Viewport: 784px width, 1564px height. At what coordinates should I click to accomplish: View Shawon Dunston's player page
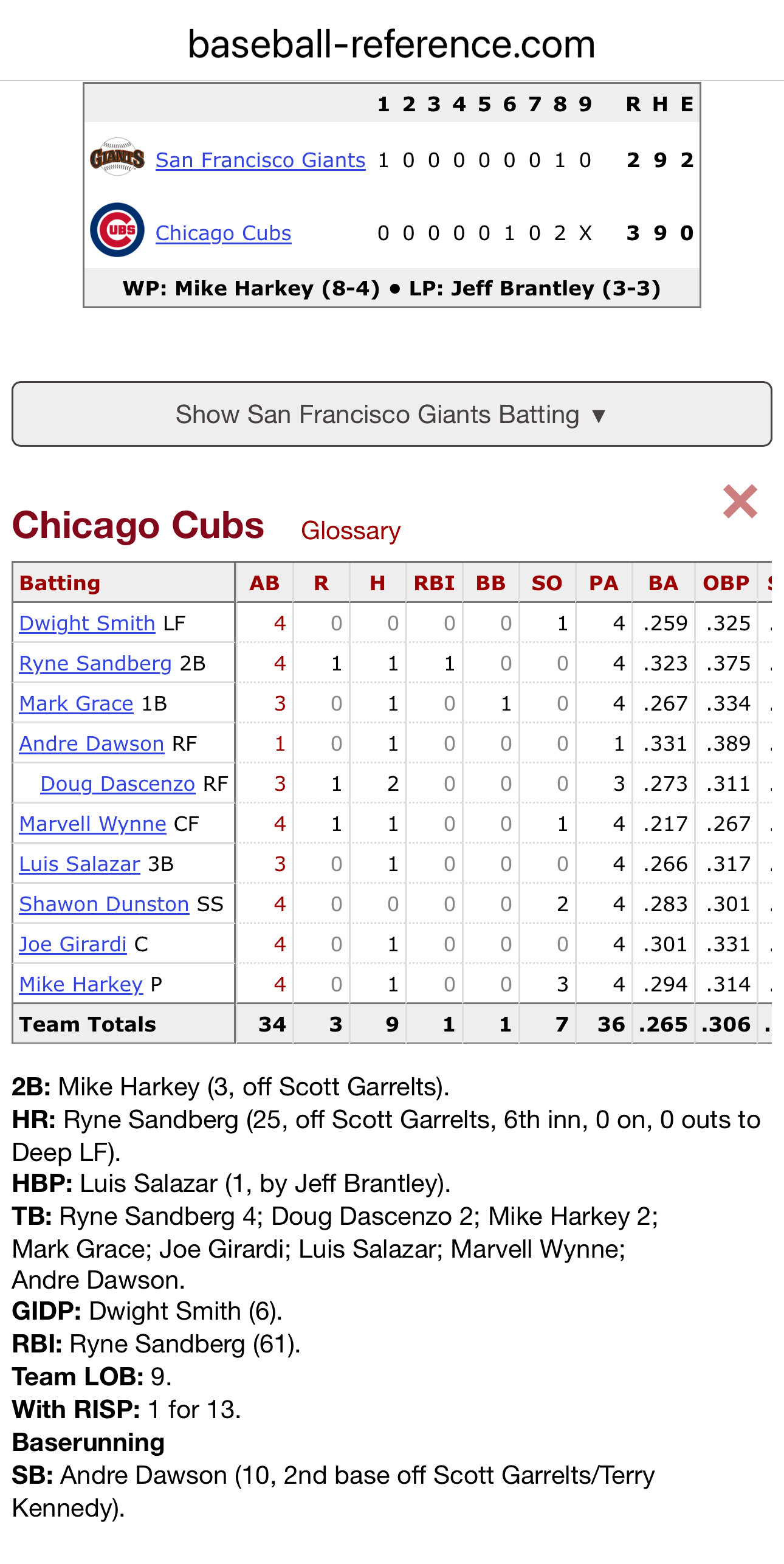pyautogui.click(x=104, y=904)
